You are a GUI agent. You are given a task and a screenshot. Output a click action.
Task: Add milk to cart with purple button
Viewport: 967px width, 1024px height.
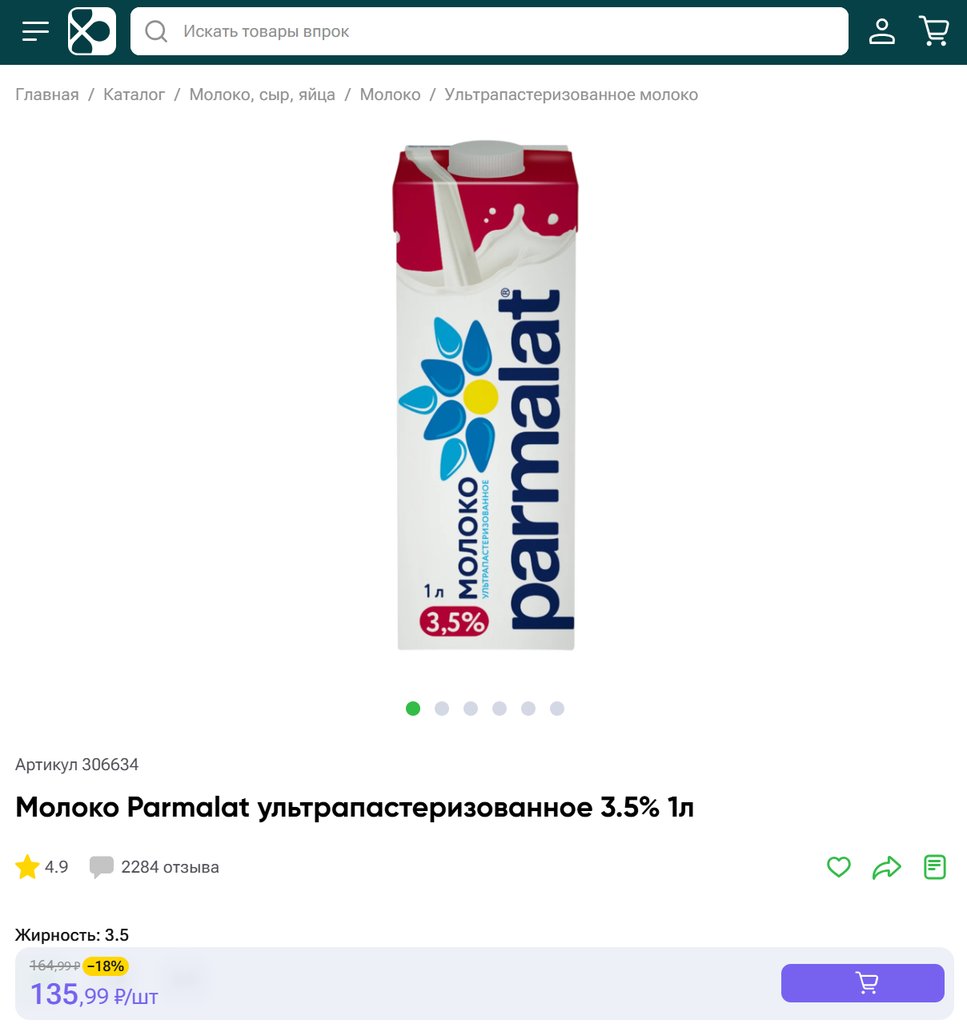(x=862, y=983)
